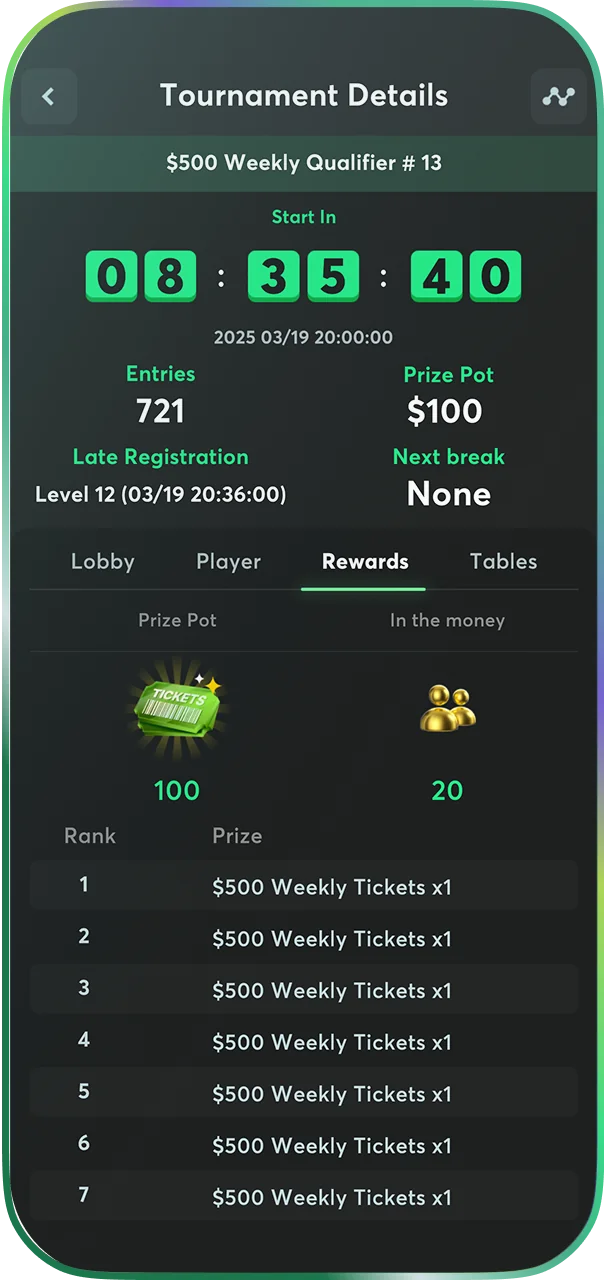
Task: Open the Tables tab
Action: point(503,562)
